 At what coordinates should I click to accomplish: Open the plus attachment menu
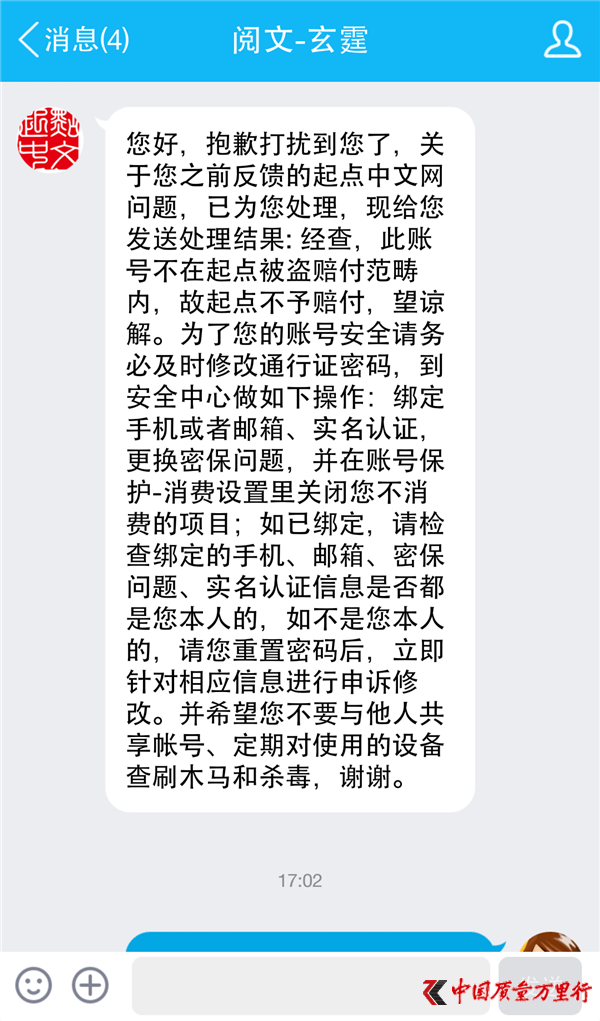coord(90,984)
